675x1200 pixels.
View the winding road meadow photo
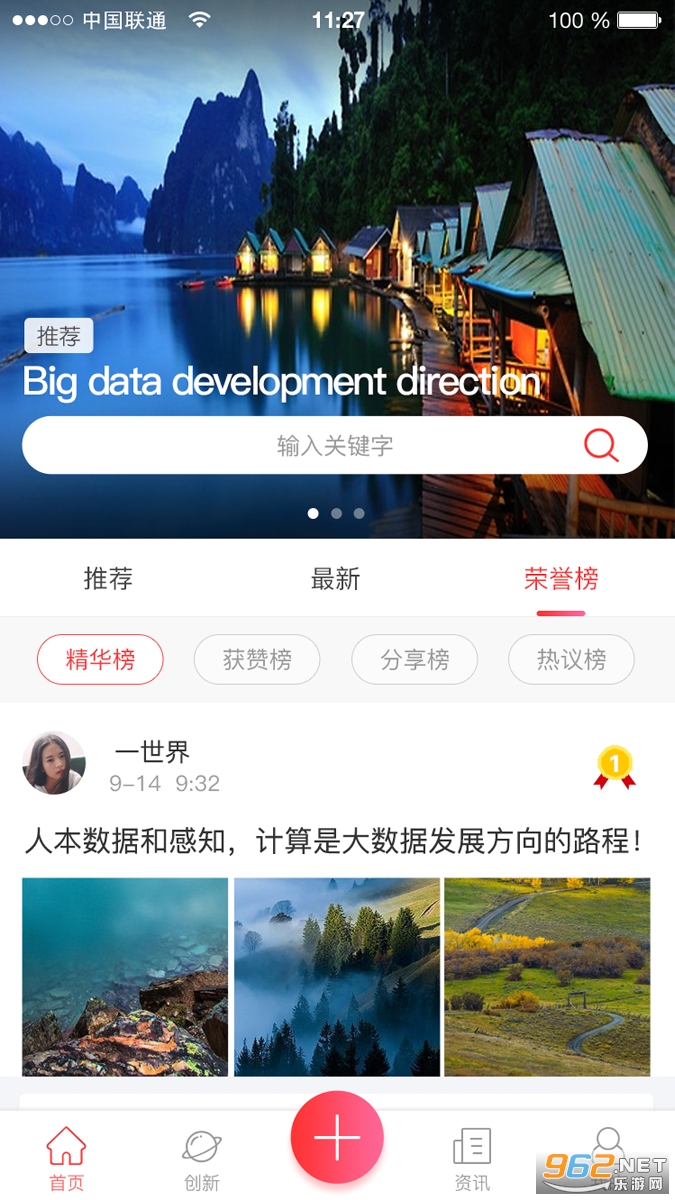(x=547, y=977)
